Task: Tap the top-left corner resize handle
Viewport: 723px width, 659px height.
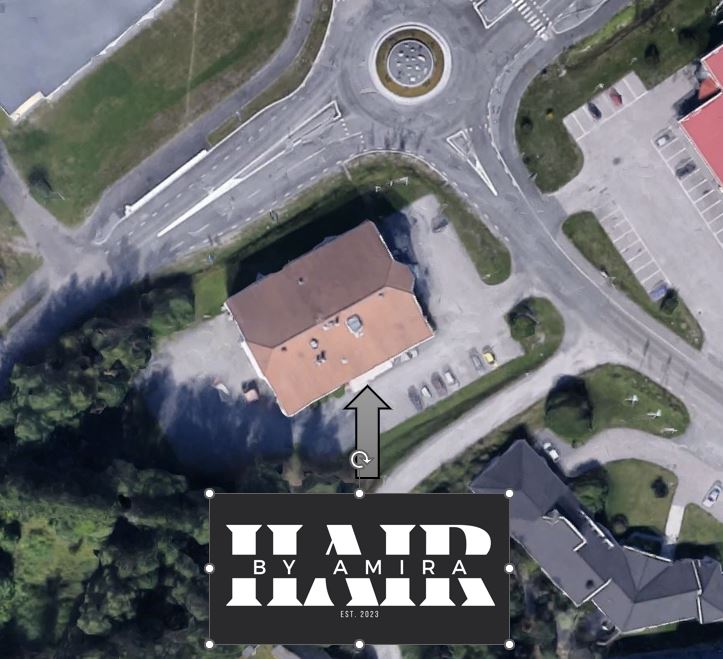Action: pos(210,494)
